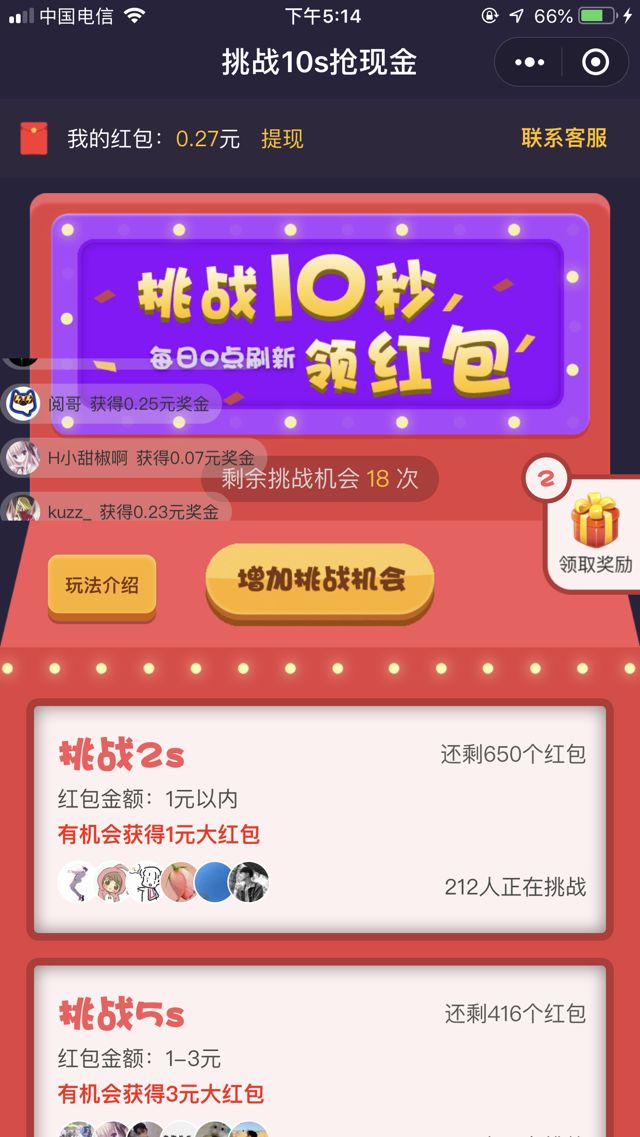The image size is (640, 1137).
Task: Contact customer service via 联系客服
Action: pyautogui.click(x=564, y=138)
